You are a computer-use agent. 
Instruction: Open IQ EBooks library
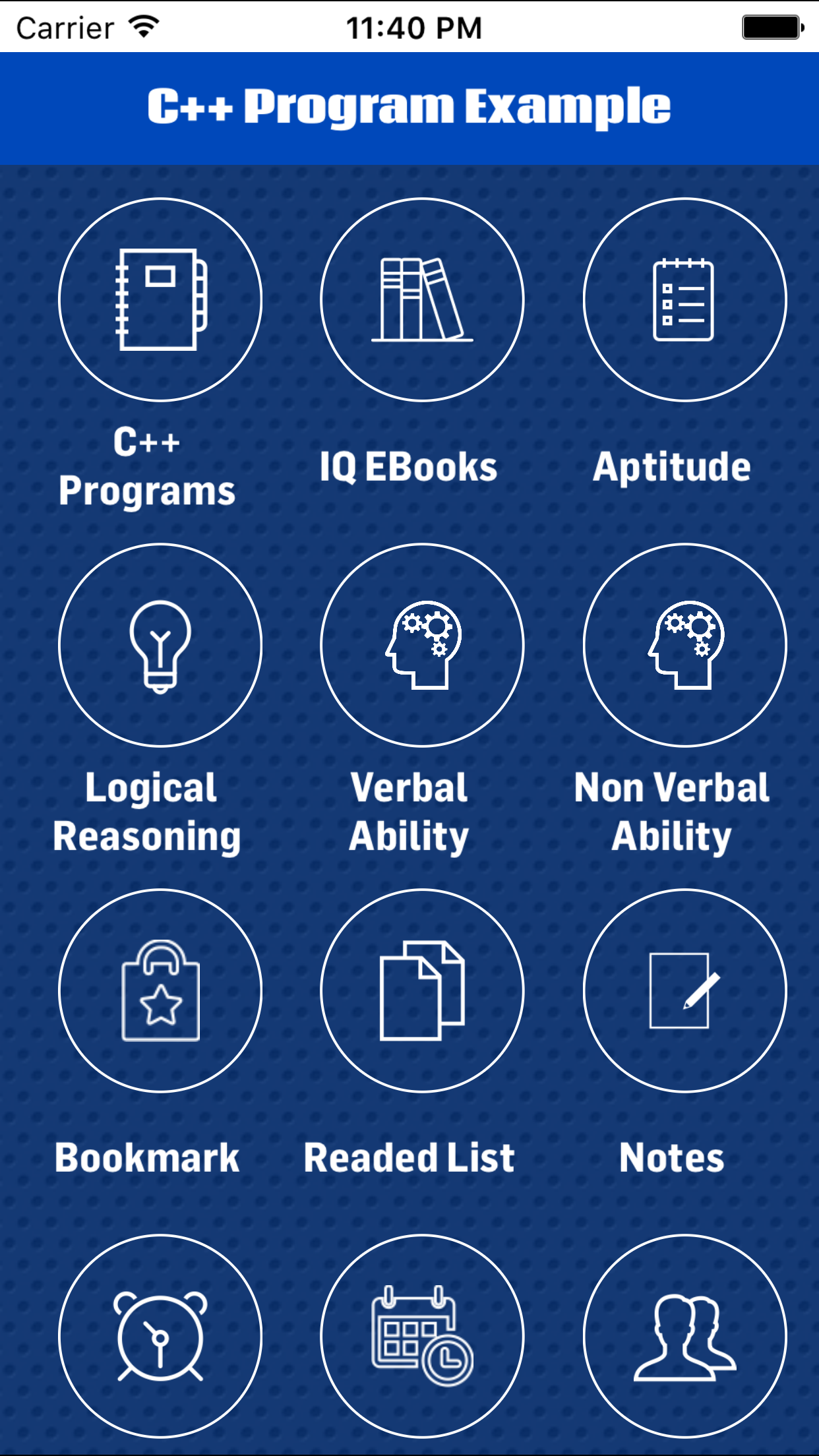point(422,300)
